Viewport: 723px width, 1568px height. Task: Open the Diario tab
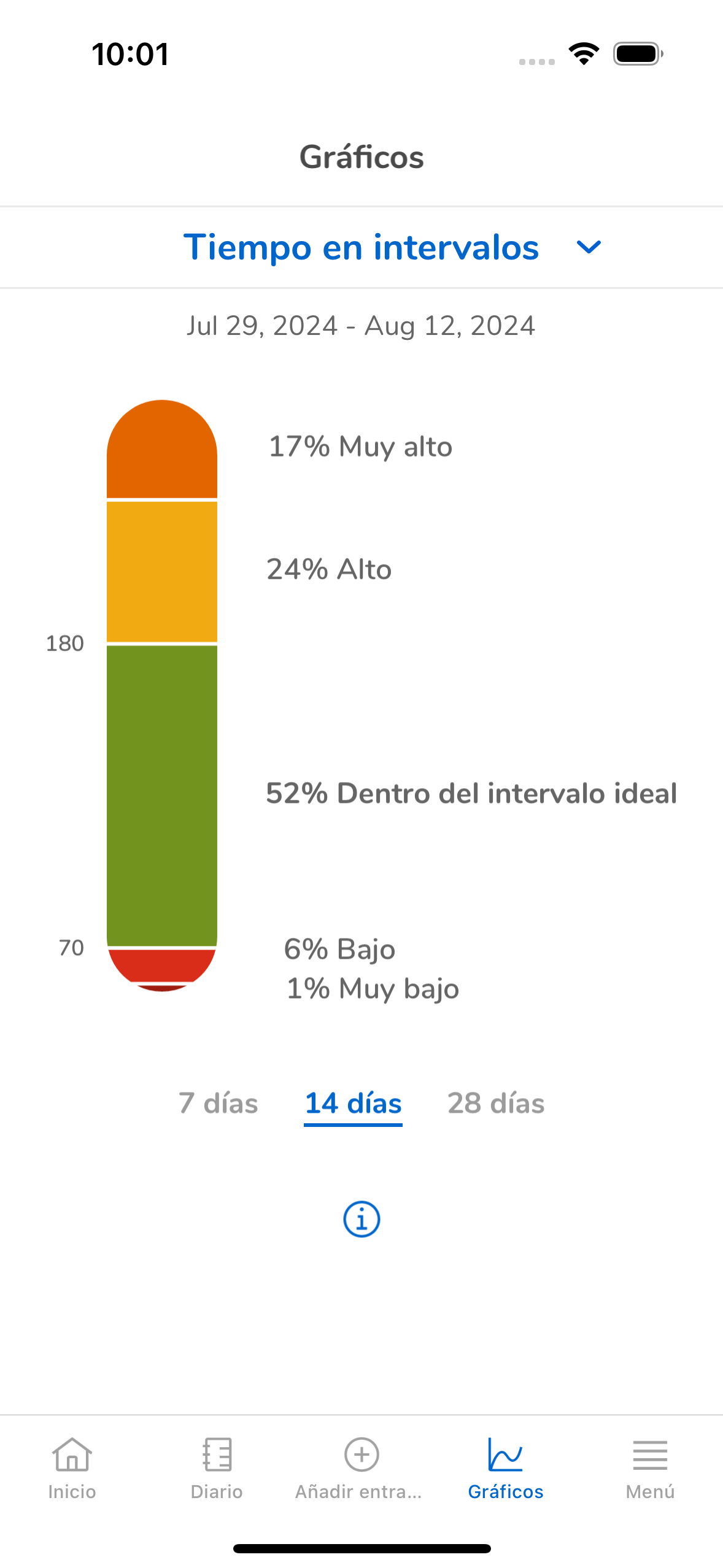(x=217, y=1468)
